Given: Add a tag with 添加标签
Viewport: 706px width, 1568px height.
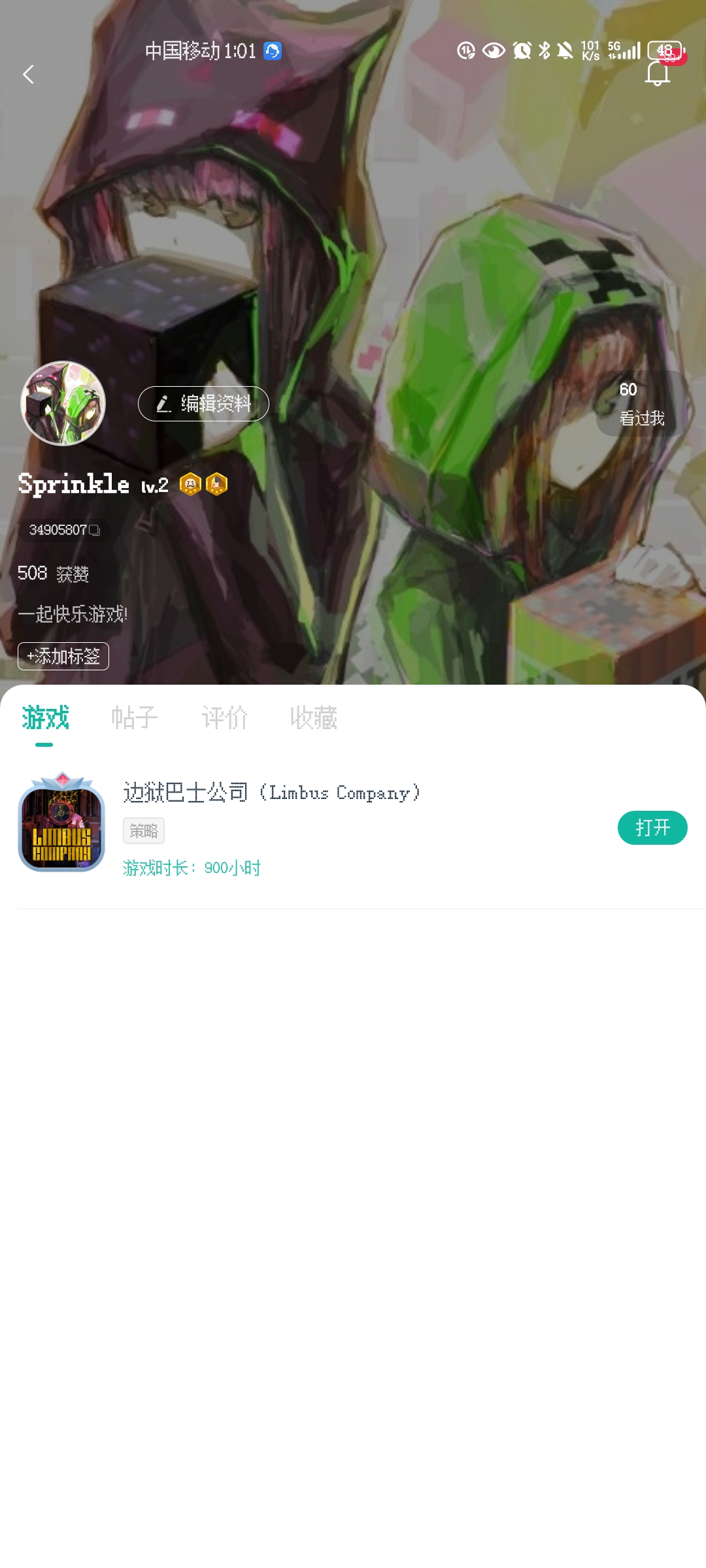Looking at the screenshot, I should (63, 656).
